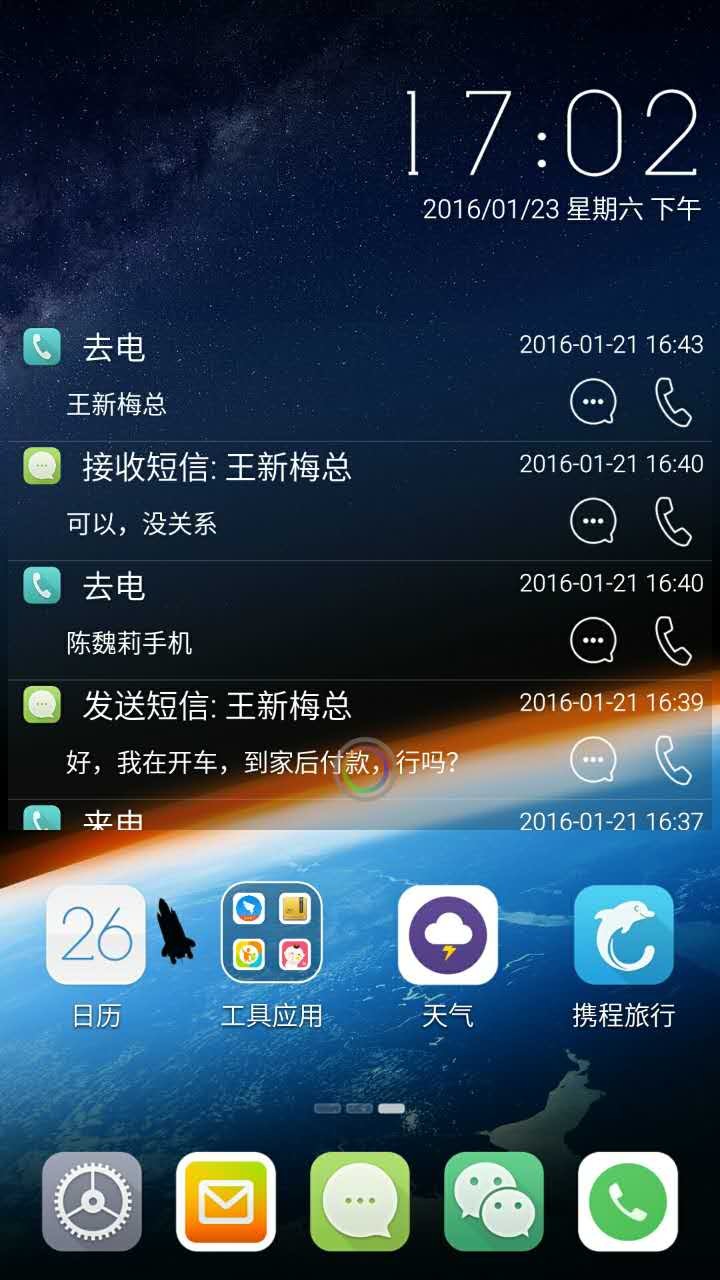Call 陈魏莉手机 from the 16:40 entry
The width and height of the screenshot is (720, 1280).
pos(673,641)
